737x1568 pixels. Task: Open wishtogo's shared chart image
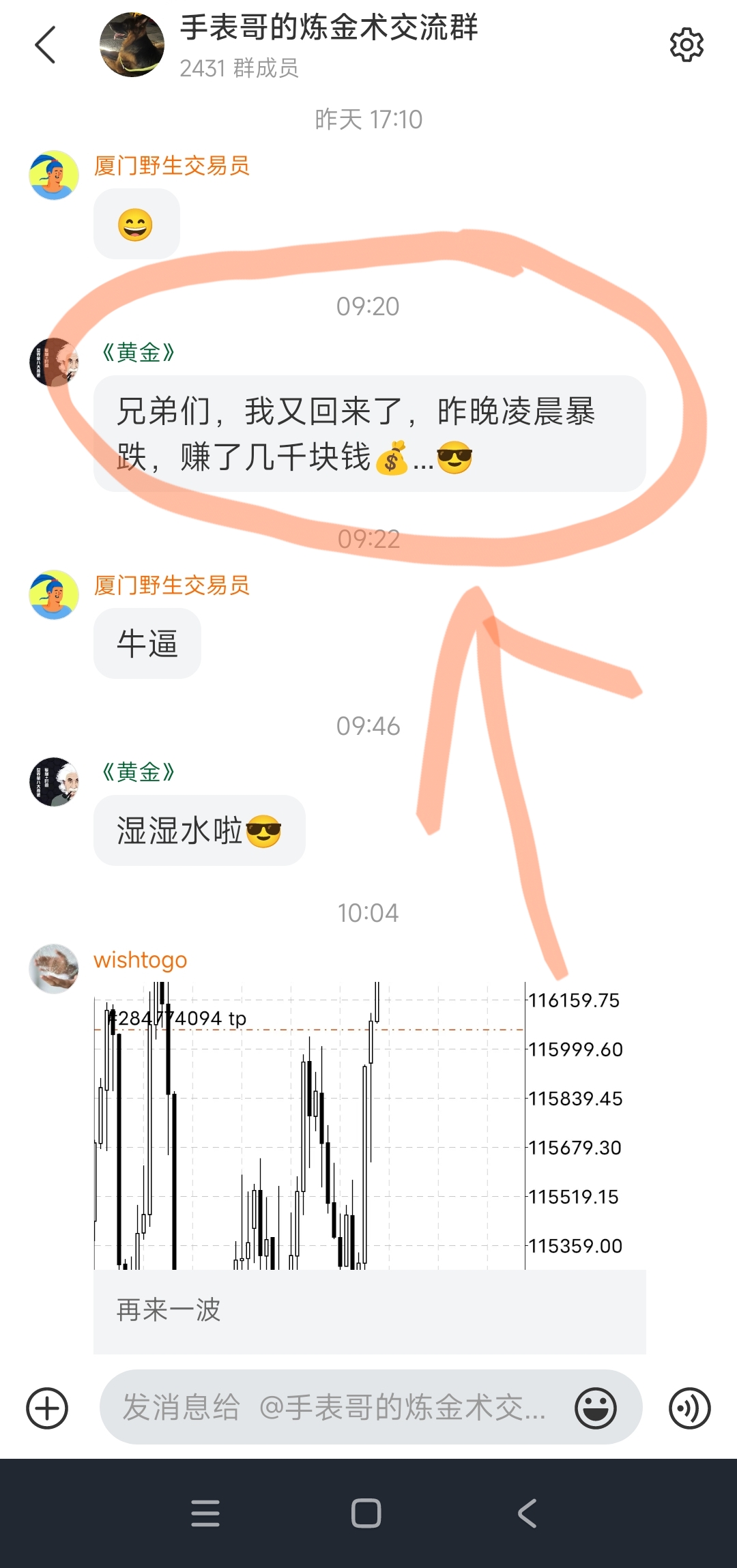click(369, 1125)
